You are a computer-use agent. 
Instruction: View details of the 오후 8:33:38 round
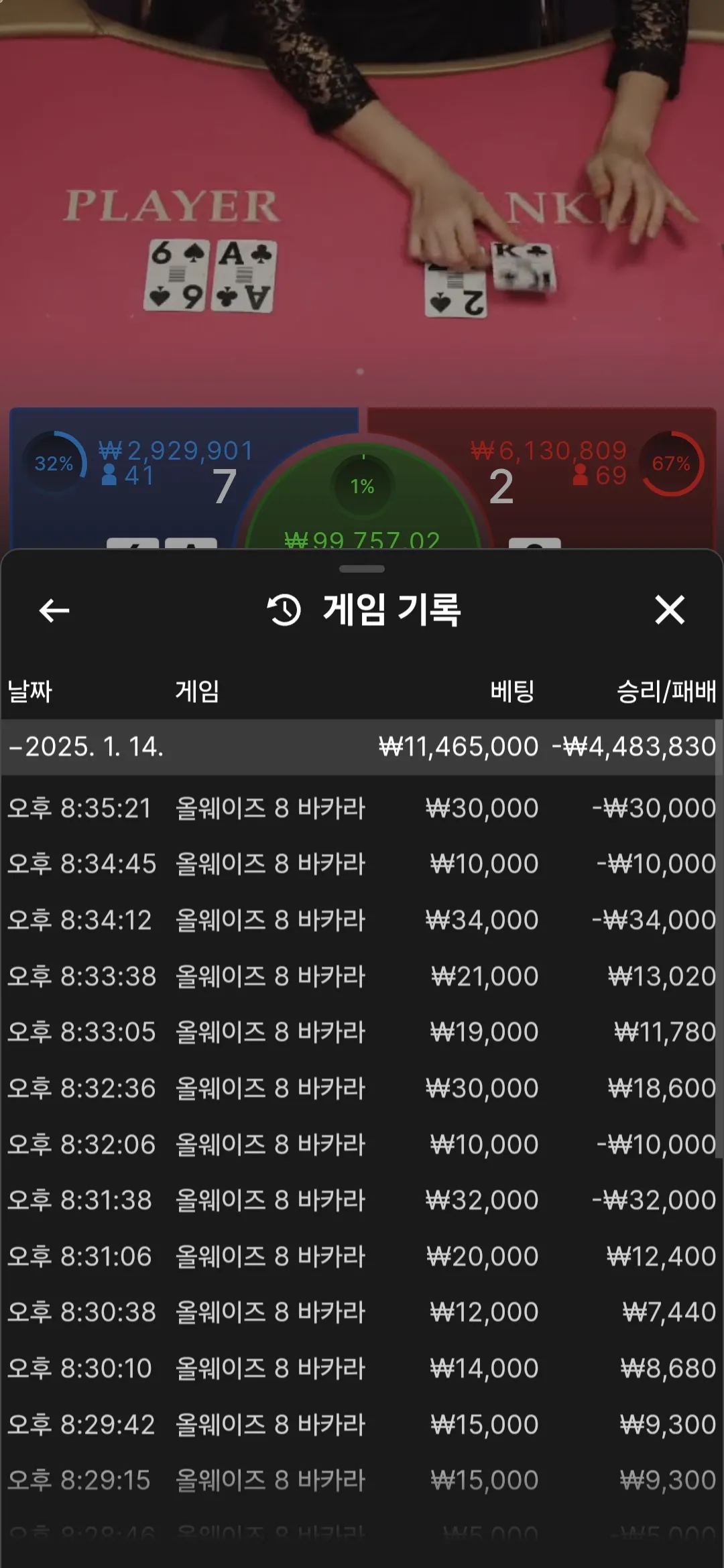click(x=362, y=976)
